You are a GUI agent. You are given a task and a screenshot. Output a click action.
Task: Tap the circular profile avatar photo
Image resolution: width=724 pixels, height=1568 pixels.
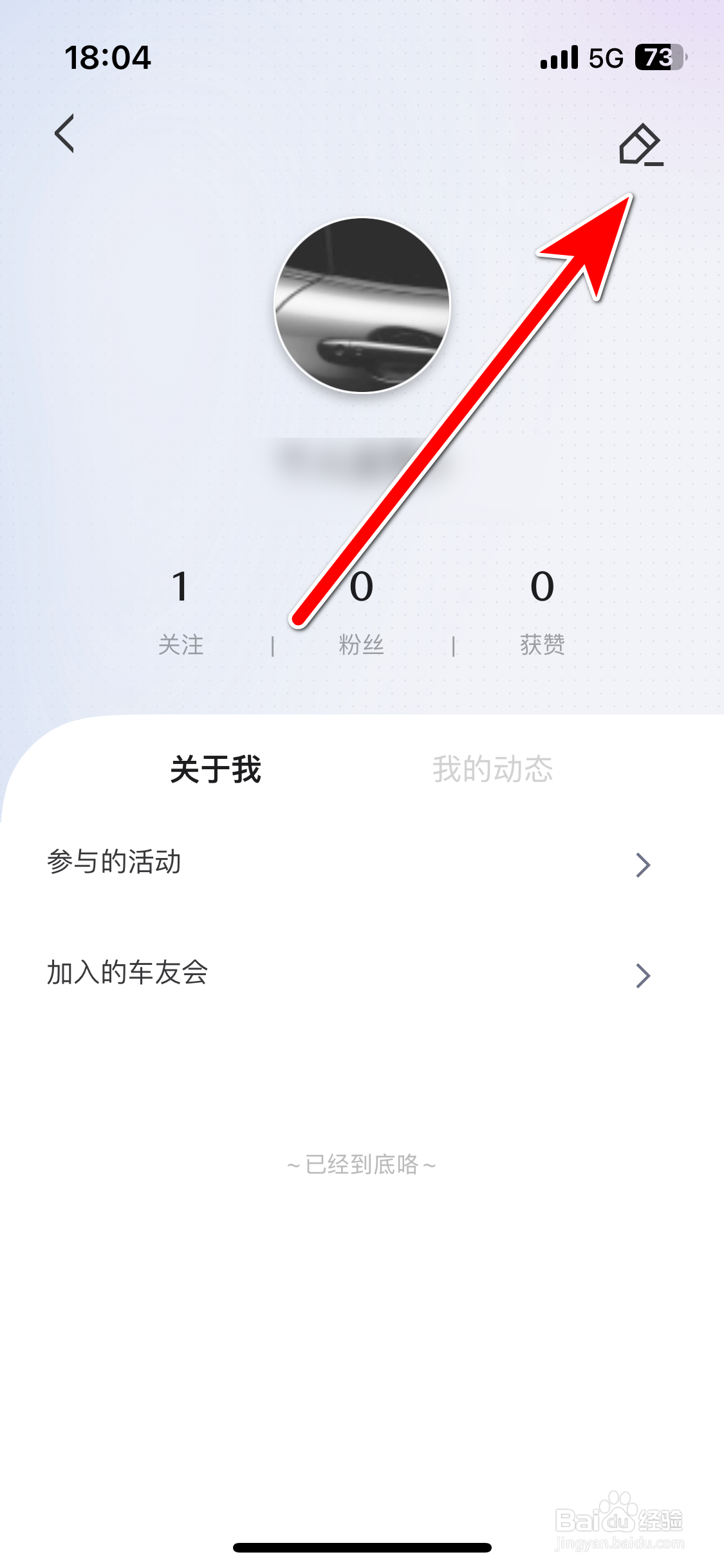coord(362,304)
